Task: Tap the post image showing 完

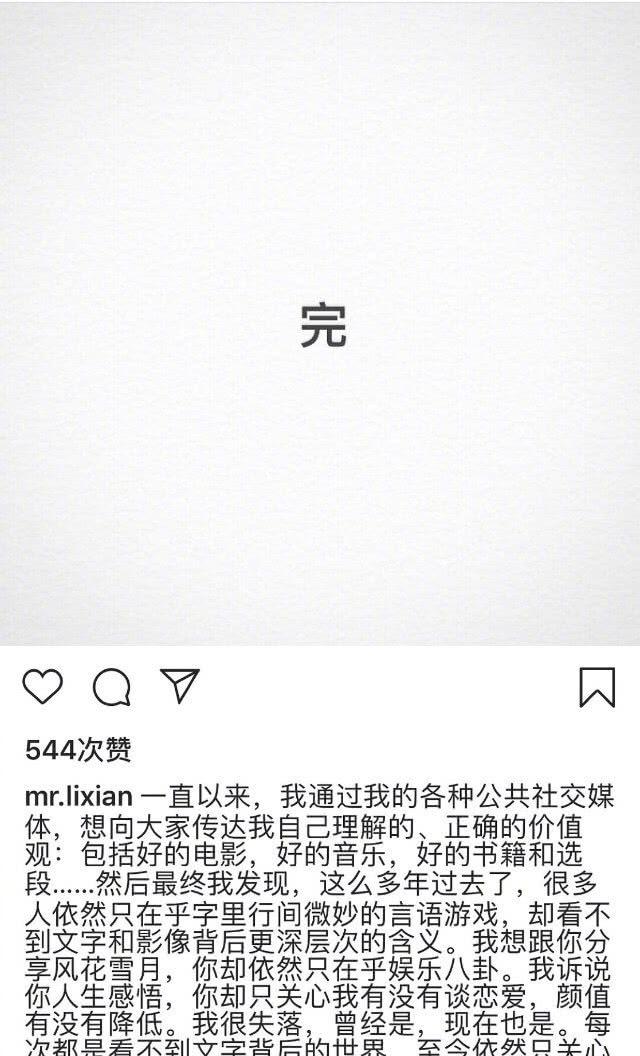Action: tap(320, 323)
